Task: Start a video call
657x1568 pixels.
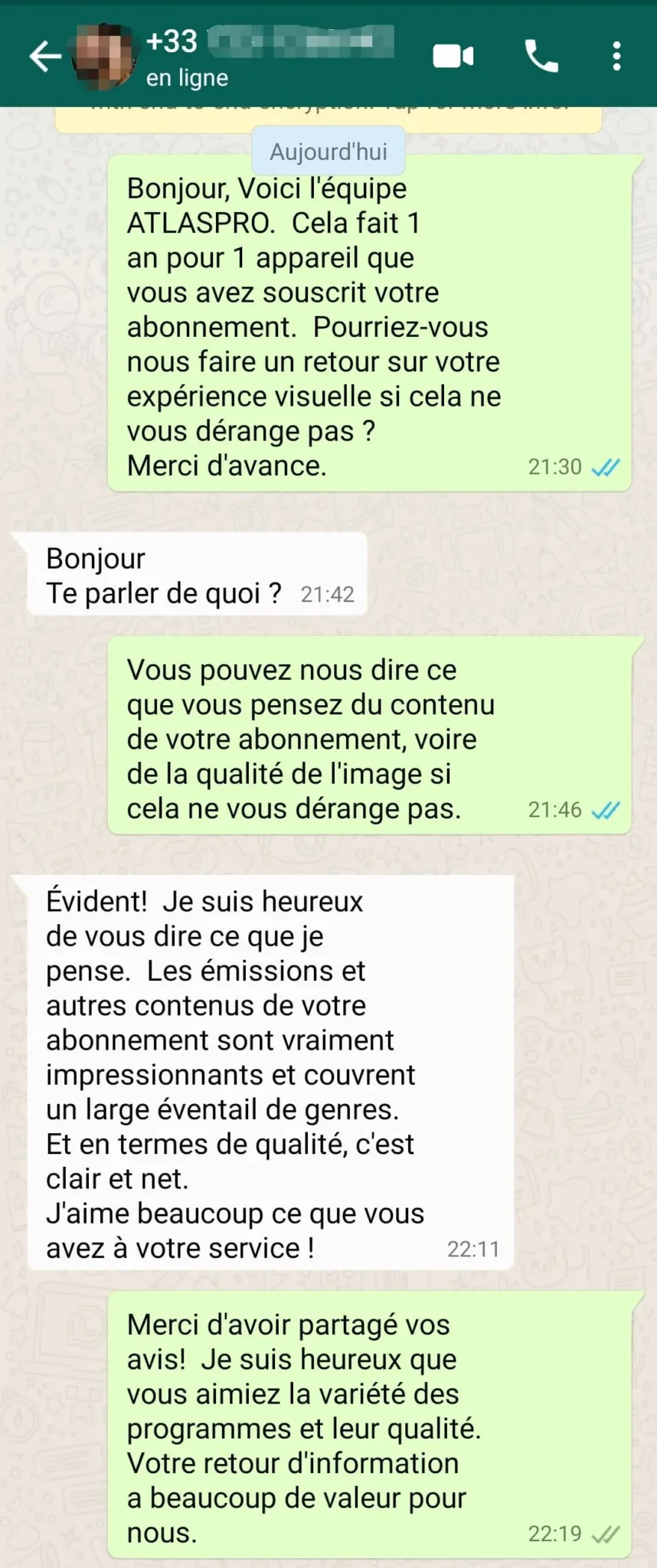Action: (x=453, y=57)
